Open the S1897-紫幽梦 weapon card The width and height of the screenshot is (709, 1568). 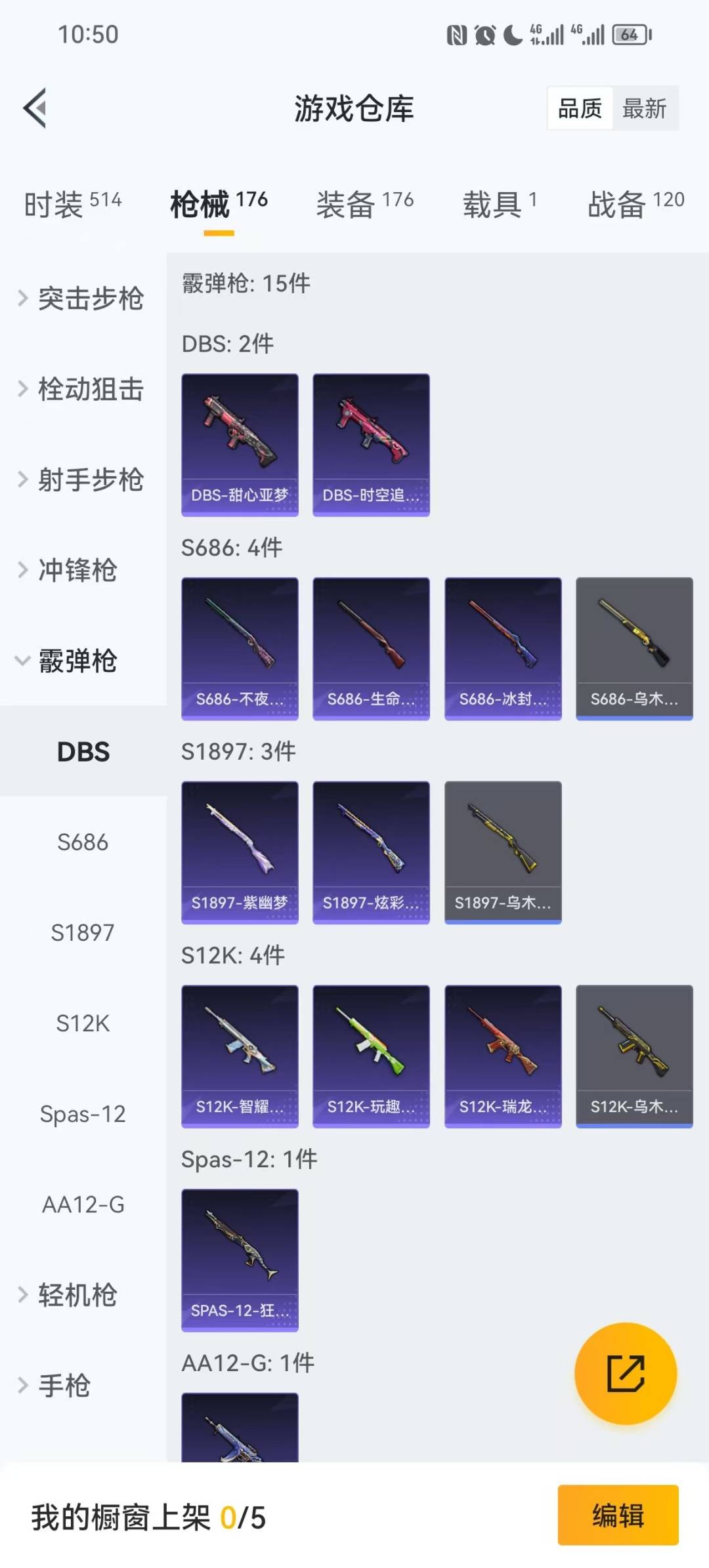click(240, 852)
